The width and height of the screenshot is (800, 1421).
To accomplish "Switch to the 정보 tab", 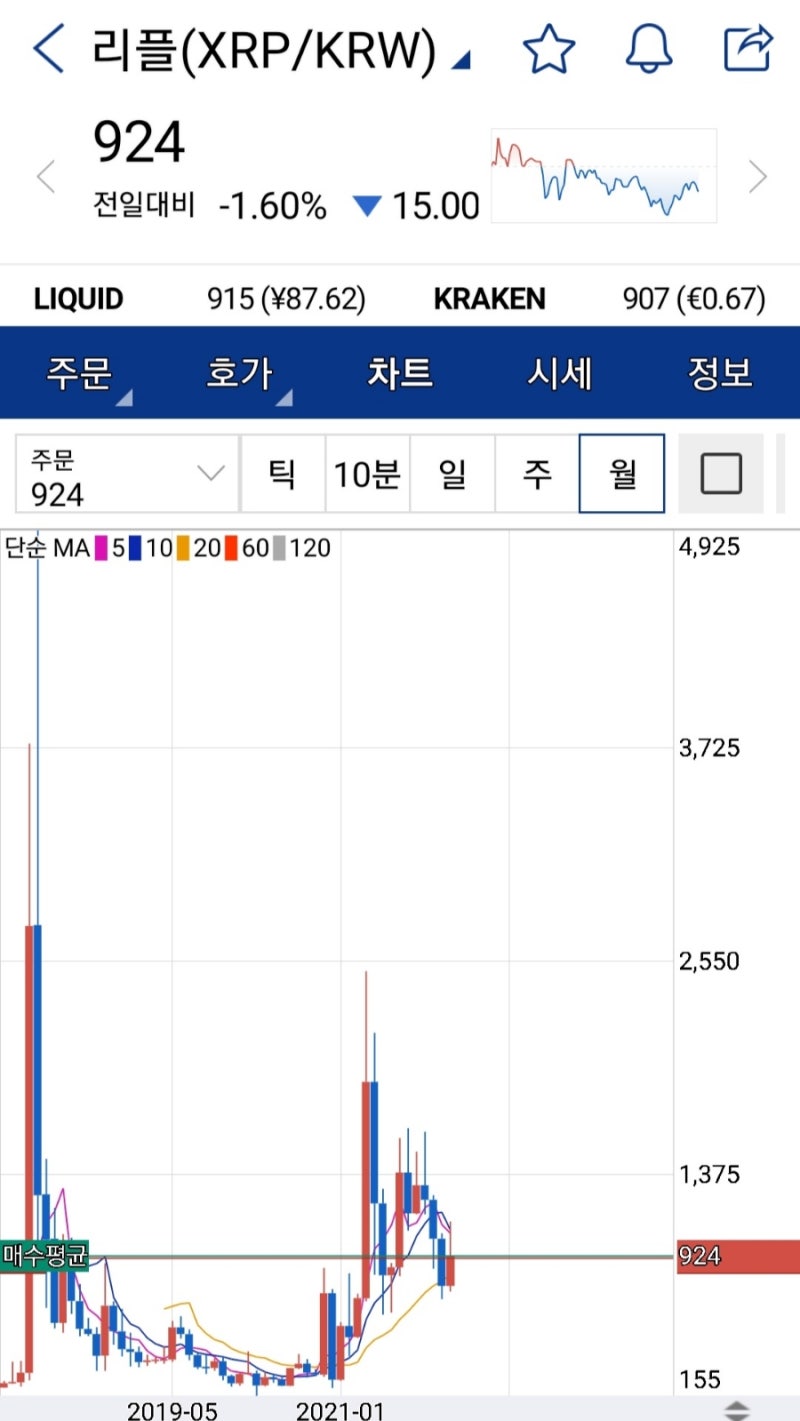I will coord(720,373).
